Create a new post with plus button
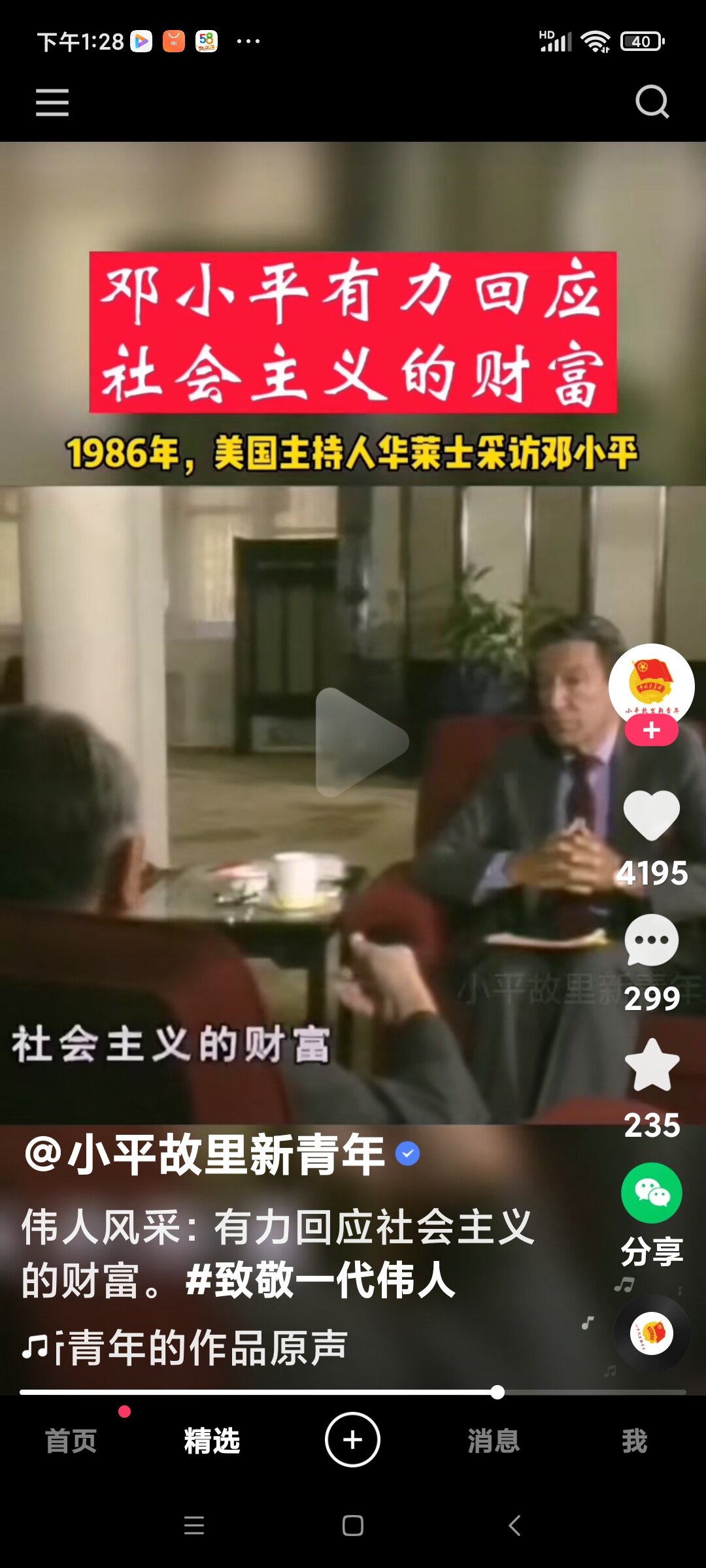The image size is (706, 1568). (x=352, y=1439)
